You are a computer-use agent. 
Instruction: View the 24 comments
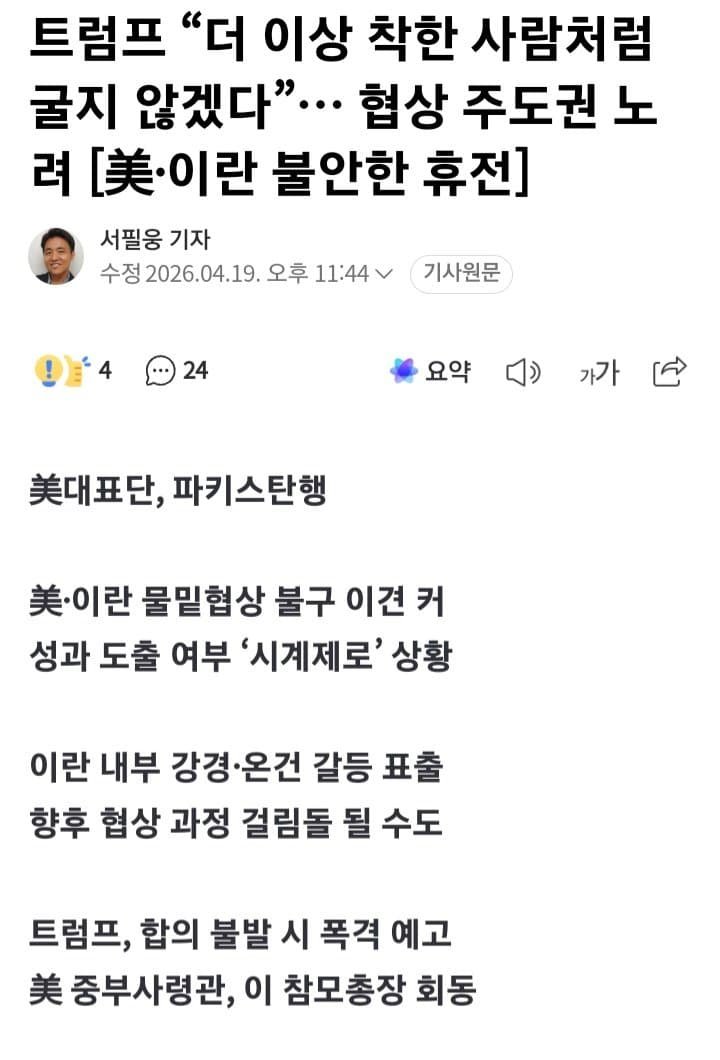click(177, 371)
